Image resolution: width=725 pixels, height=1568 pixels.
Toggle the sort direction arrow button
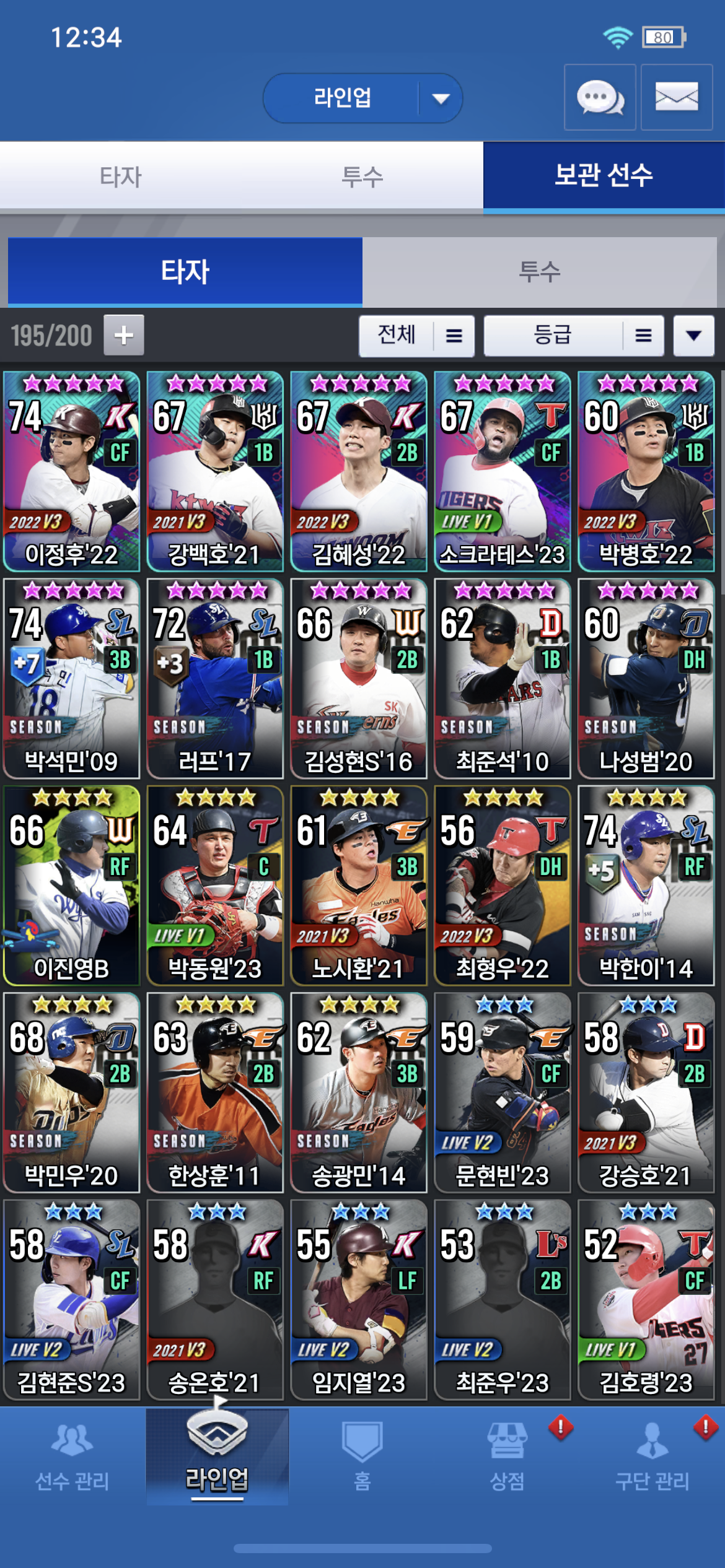click(693, 336)
